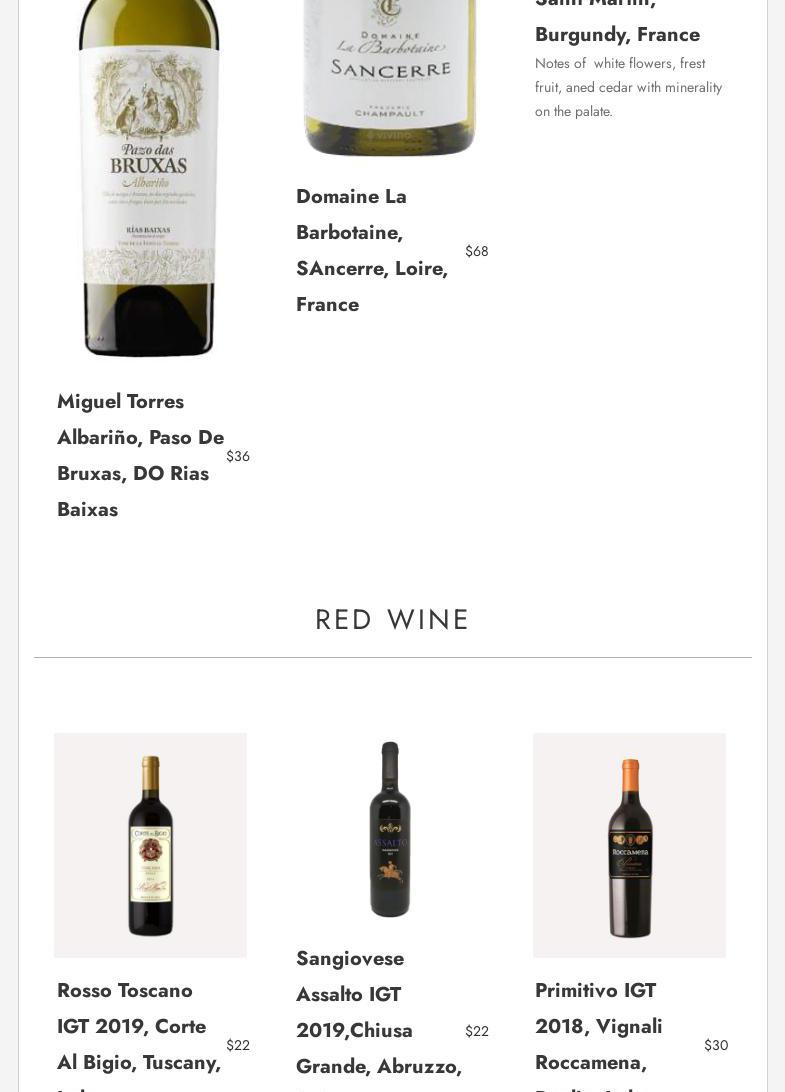Viewport: 785px width, 1092px height.
Task: View the Domaine La Barbotaine Sancerre item
Action: coord(371,250)
